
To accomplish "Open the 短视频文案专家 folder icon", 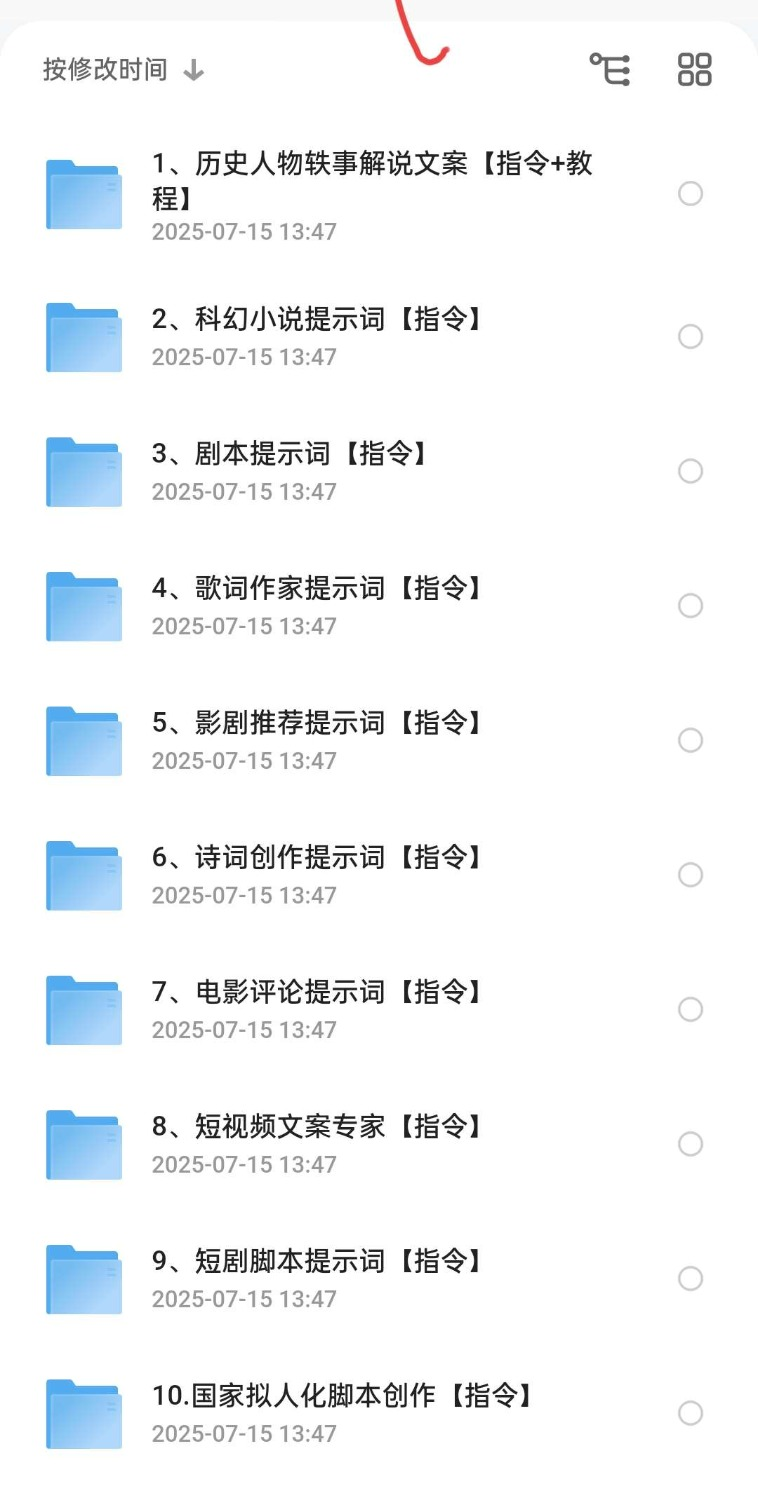I will [x=83, y=1144].
